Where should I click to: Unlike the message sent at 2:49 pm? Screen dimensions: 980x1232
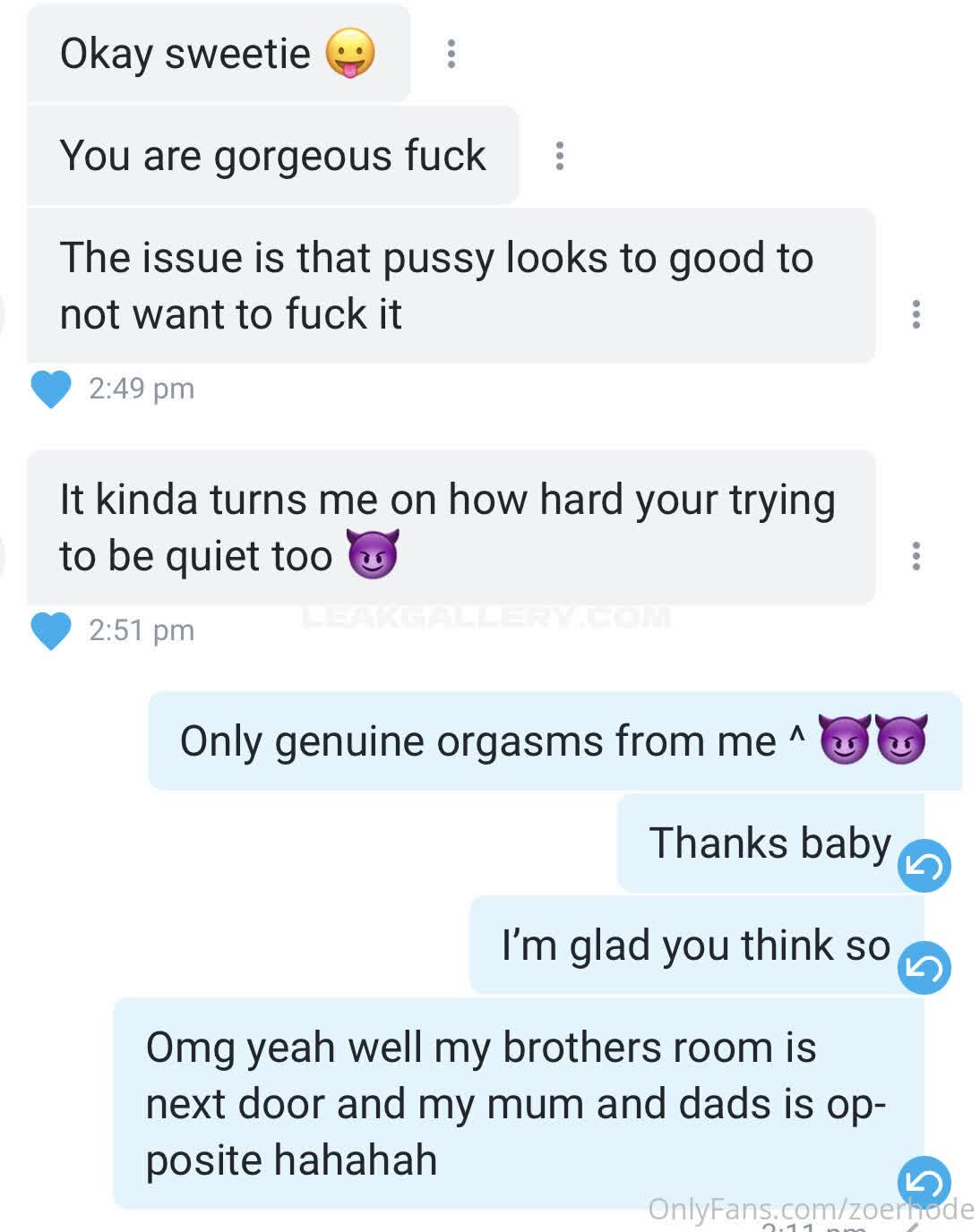tap(51, 389)
